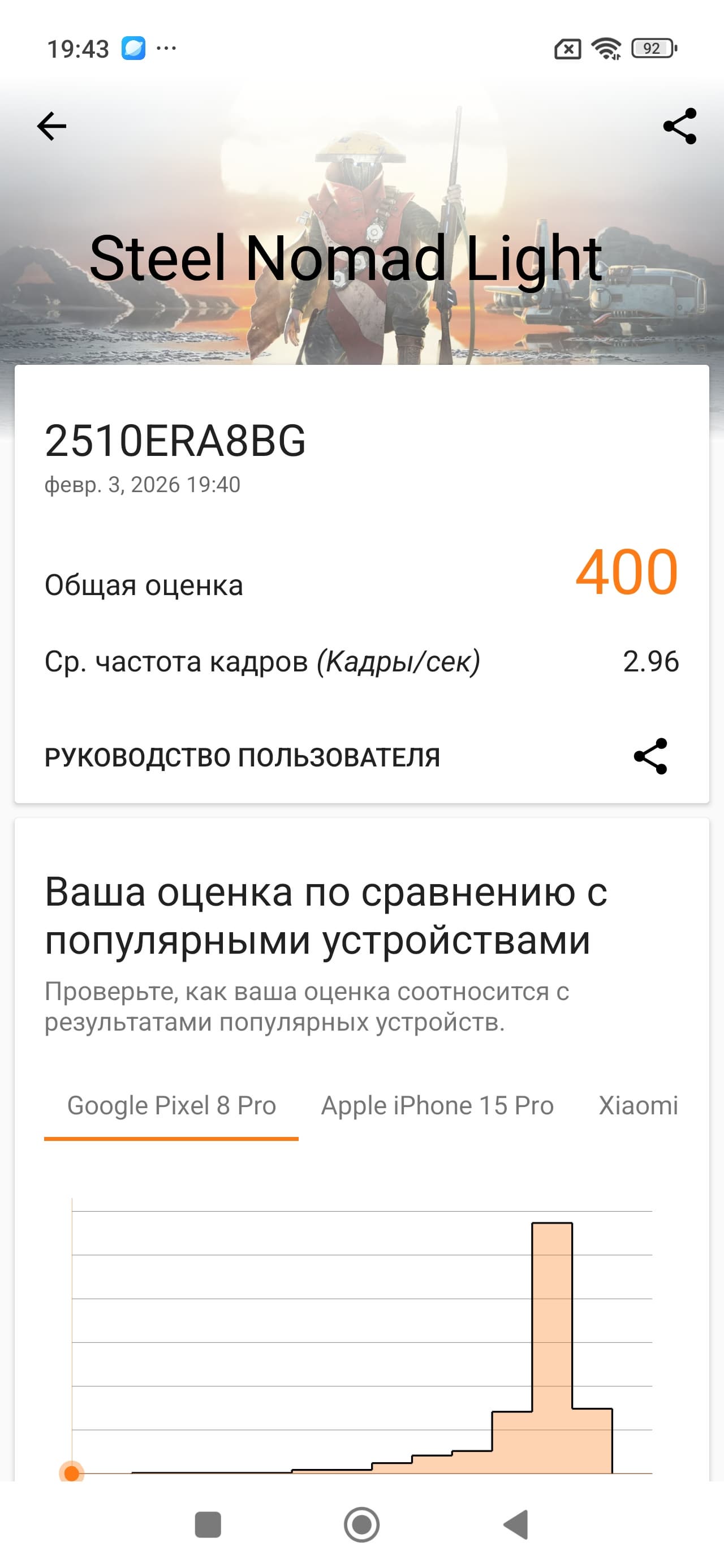This screenshot has height=1568, width=724.
Task: Open recent apps with square button
Action: click(208, 1524)
